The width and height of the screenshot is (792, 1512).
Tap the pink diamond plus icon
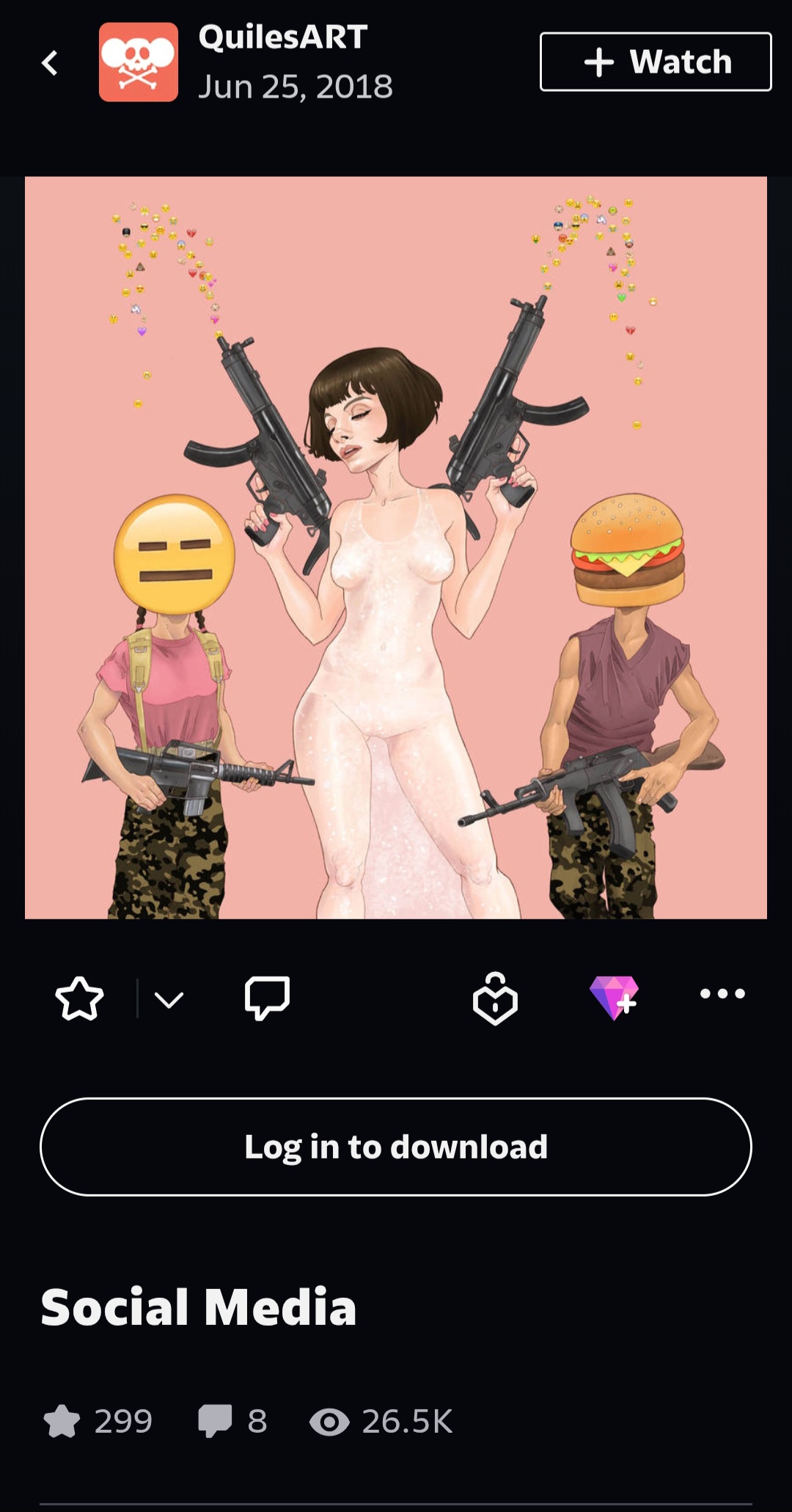pyautogui.click(x=615, y=998)
